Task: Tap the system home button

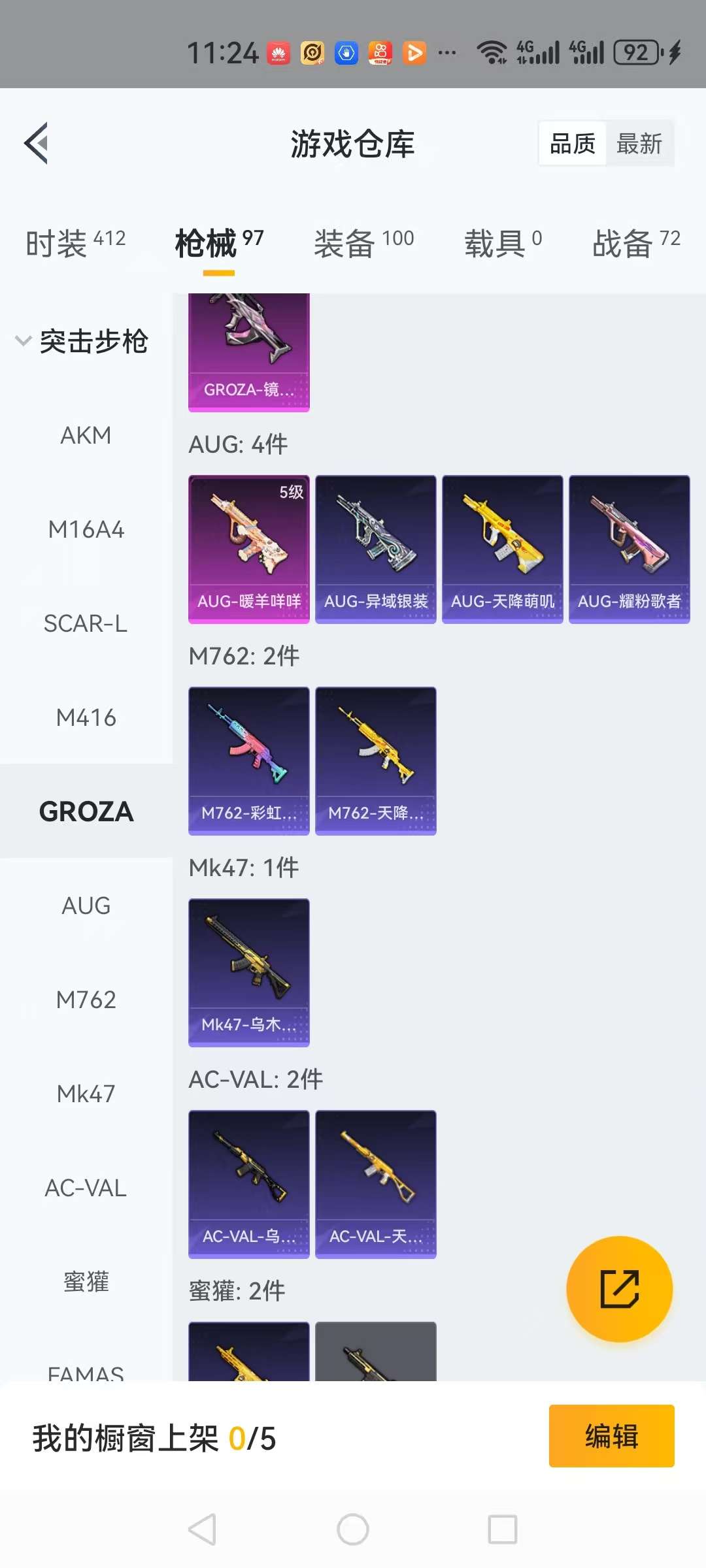Action: point(353,1529)
